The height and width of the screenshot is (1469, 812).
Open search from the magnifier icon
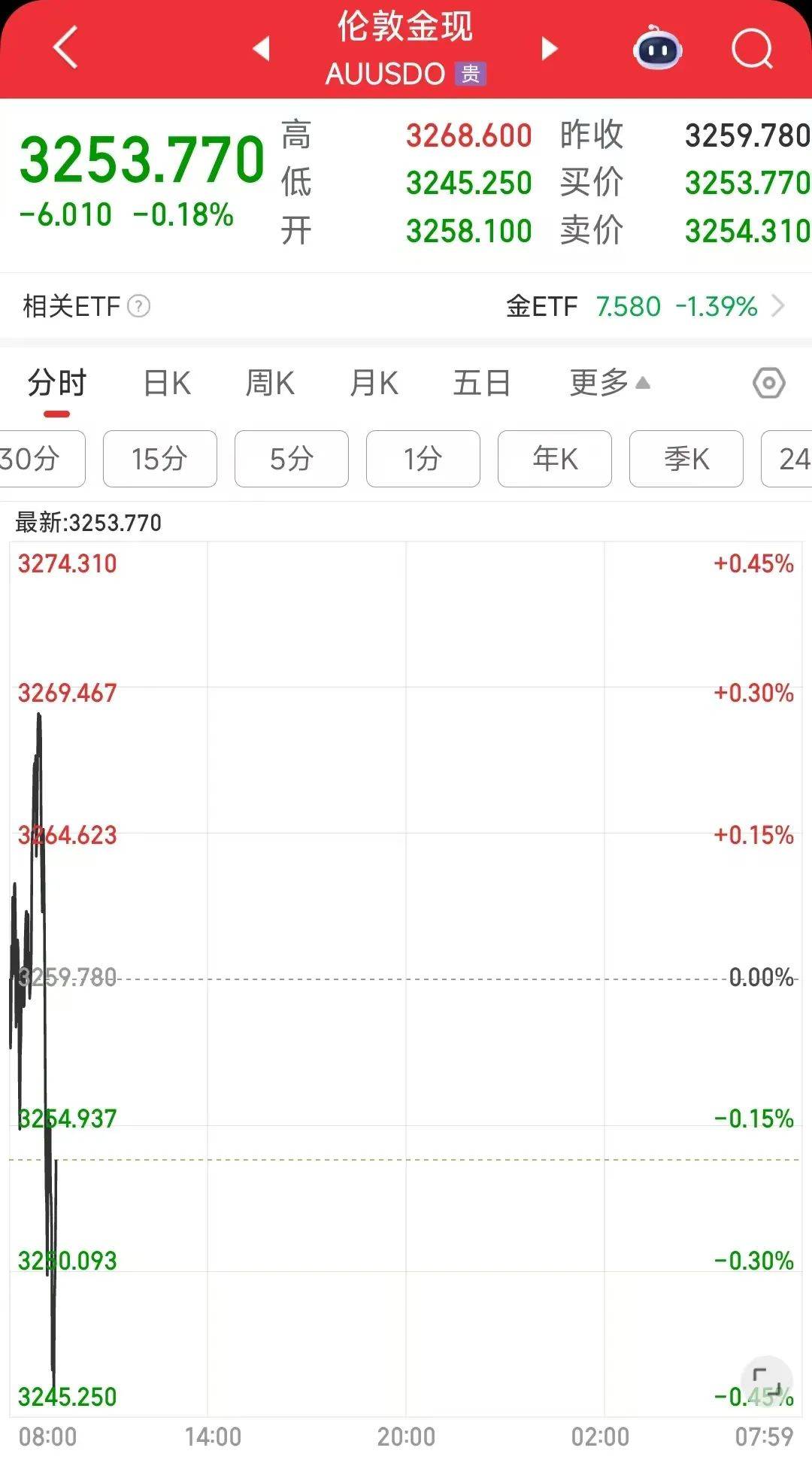coord(752,49)
